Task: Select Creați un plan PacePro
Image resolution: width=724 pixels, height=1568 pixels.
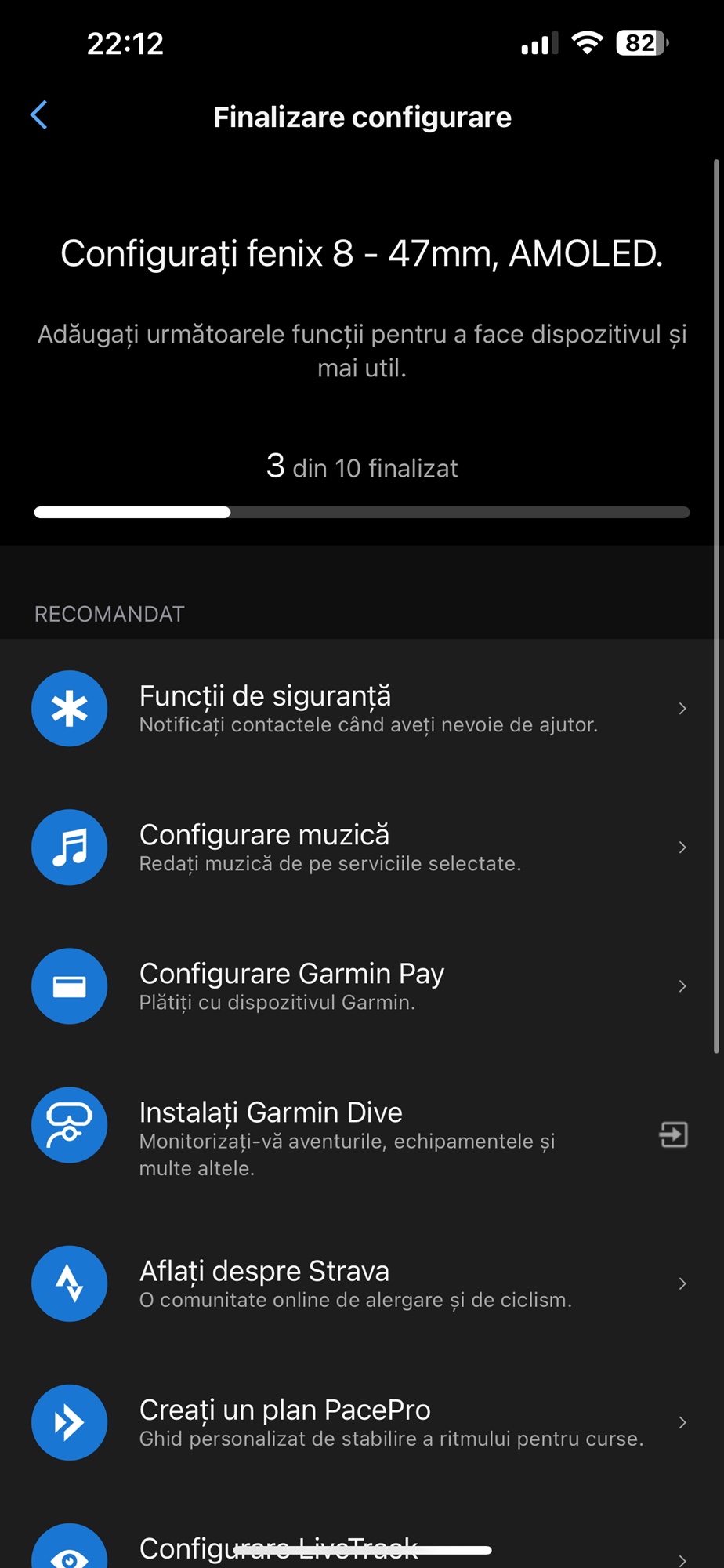Action: click(x=362, y=1422)
